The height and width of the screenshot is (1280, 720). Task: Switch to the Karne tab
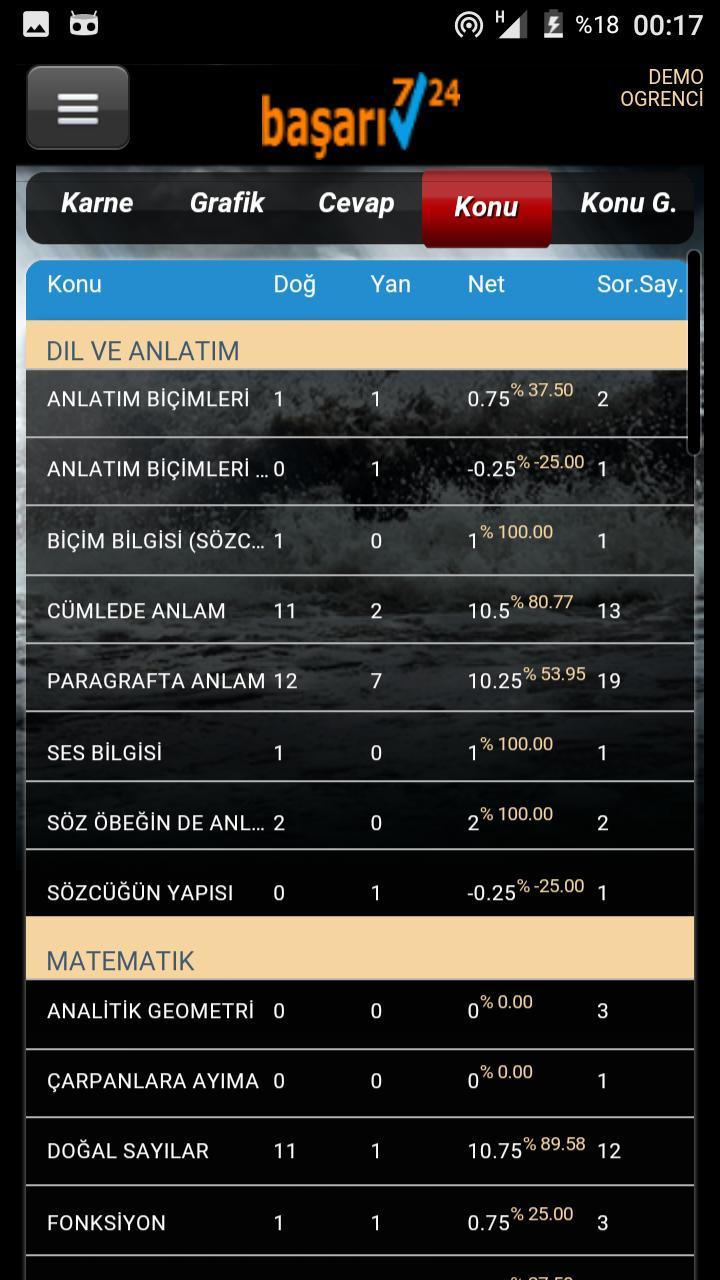(97, 203)
